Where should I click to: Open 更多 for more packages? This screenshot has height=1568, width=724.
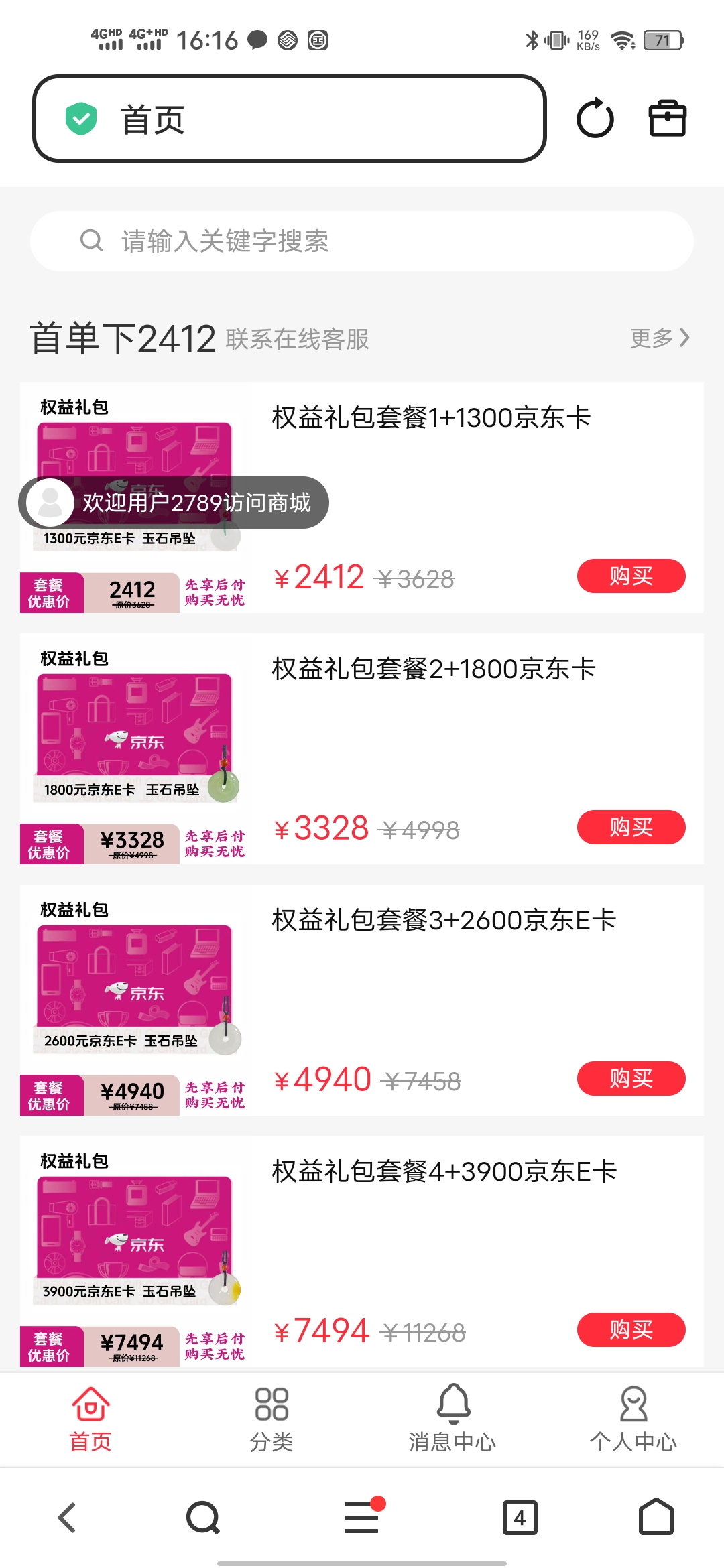click(660, 338)
